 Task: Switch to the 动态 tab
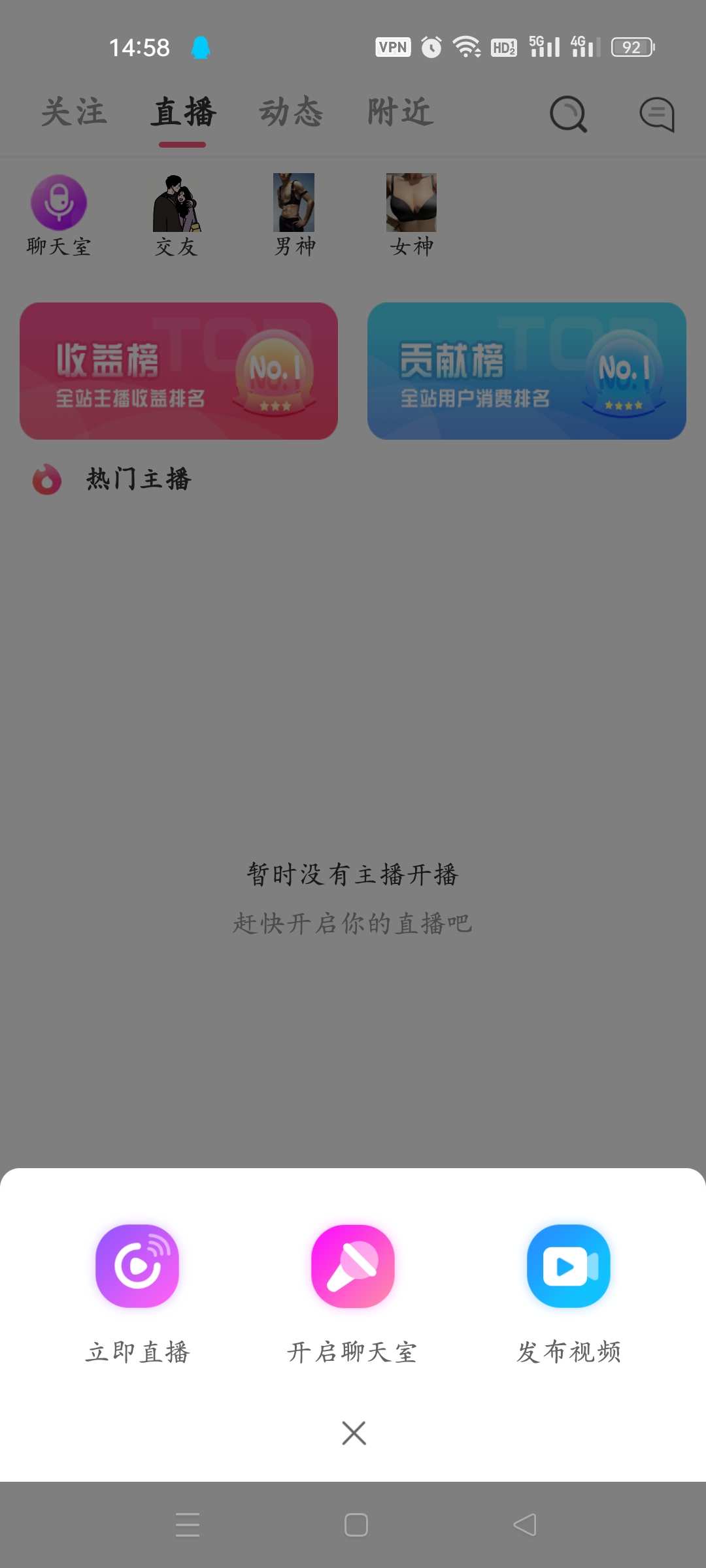pyautogui.click(x=292, y=111)
